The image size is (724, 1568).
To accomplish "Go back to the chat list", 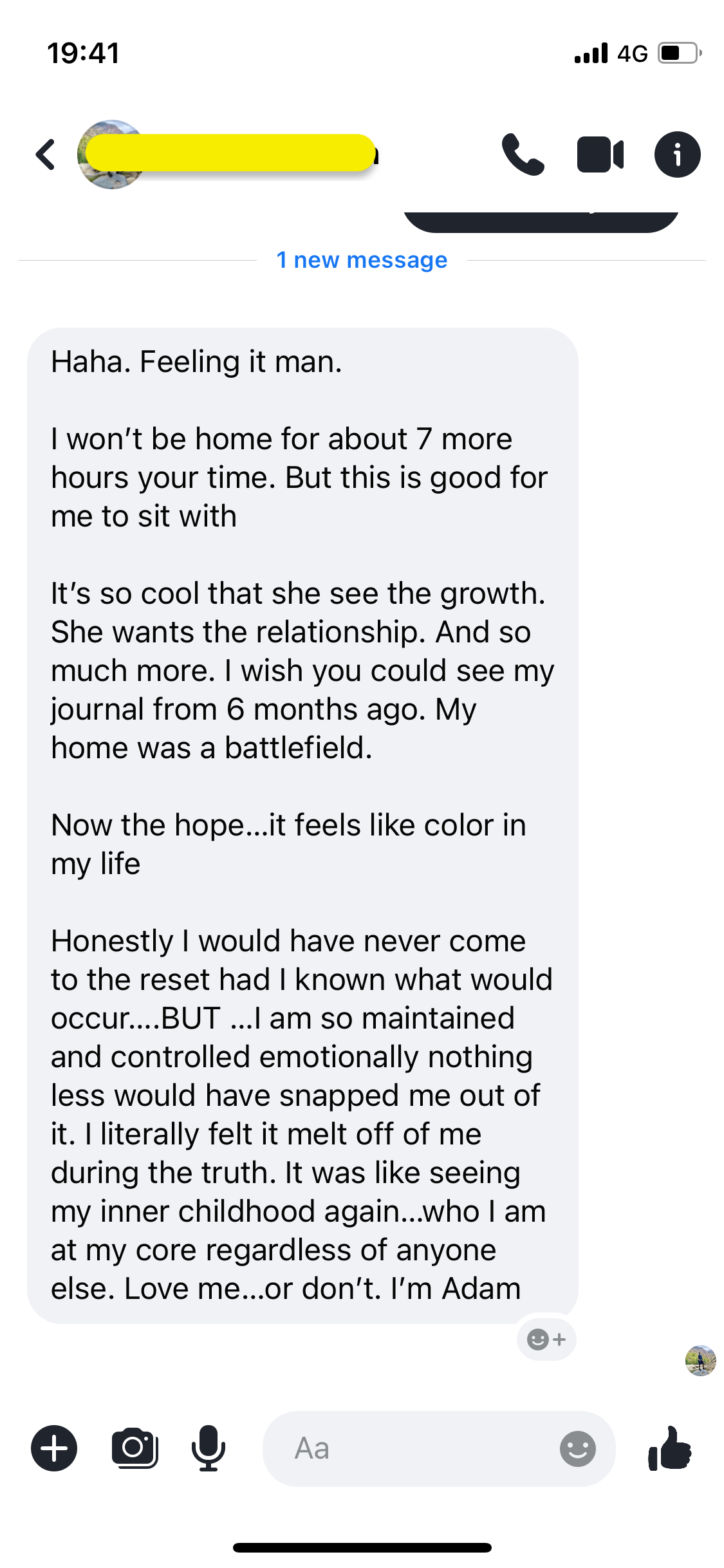I will [45, 155].
